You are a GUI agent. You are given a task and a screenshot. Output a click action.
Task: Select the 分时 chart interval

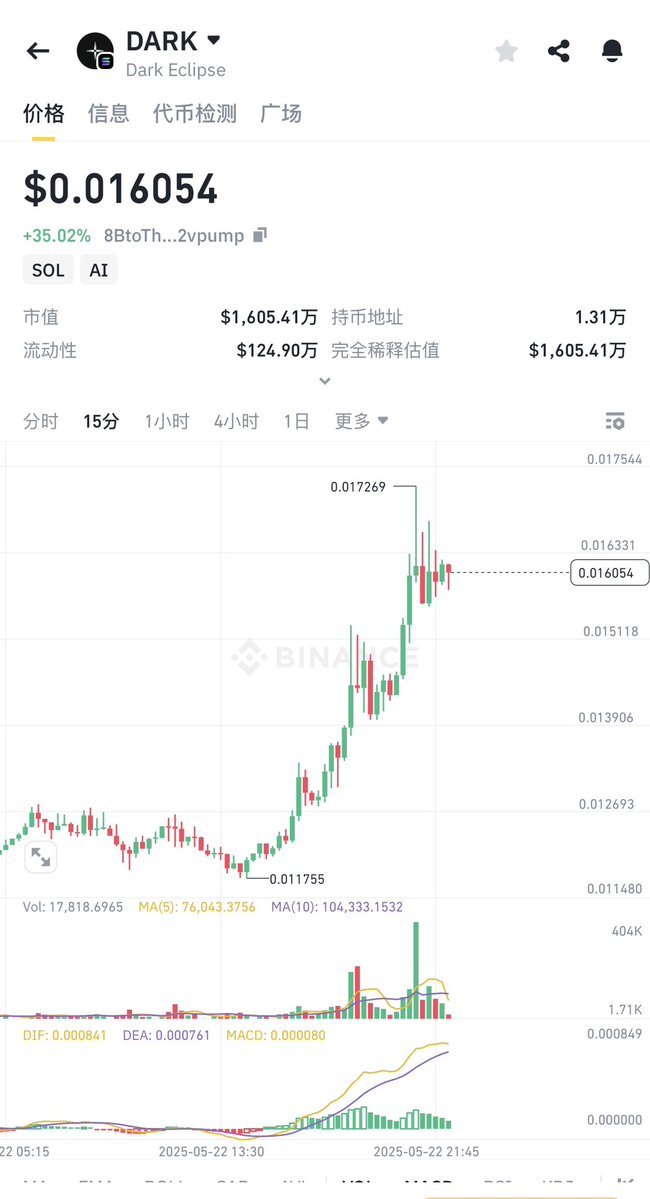click(41, 421)
